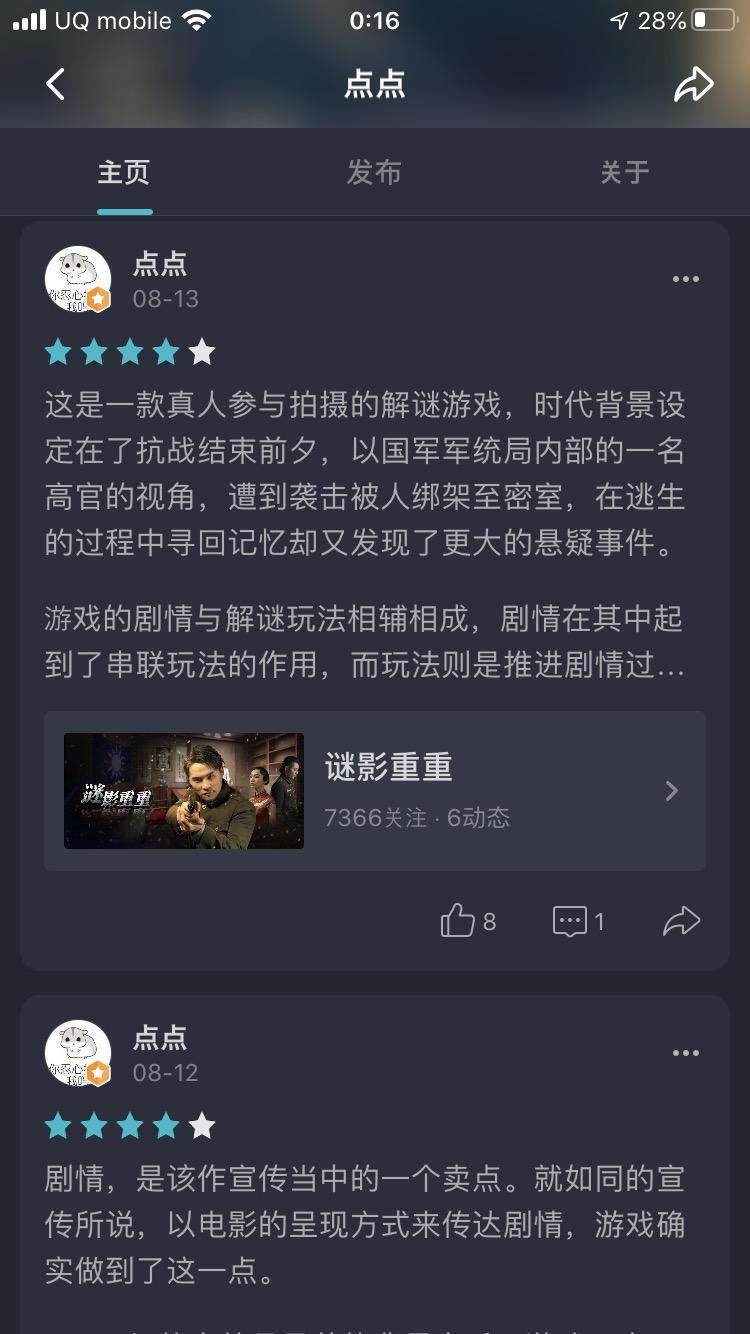Viewport: 750px width, 1334px height.
Task: Share the 08-13 review post
Action: [682, 921]
